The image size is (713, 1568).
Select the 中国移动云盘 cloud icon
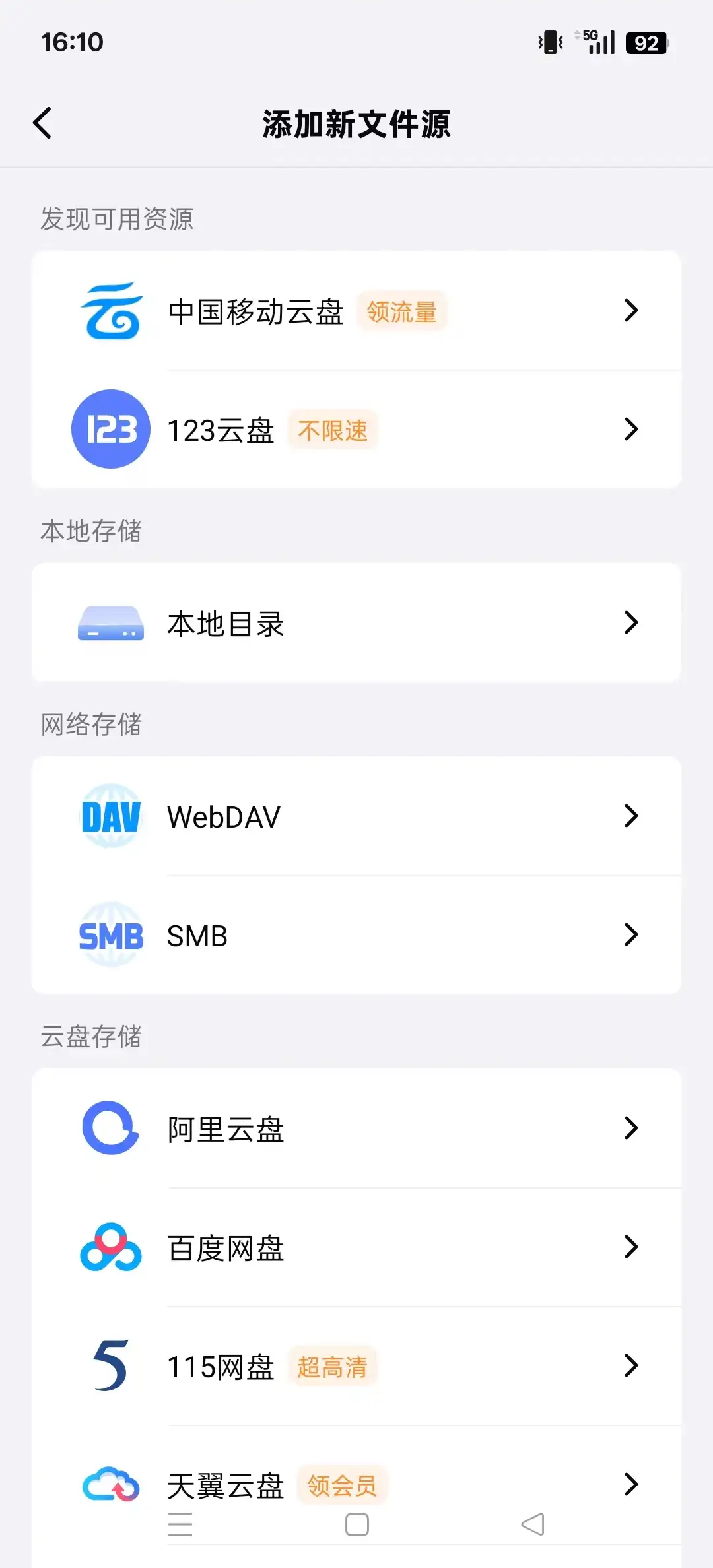pos(110,310)
